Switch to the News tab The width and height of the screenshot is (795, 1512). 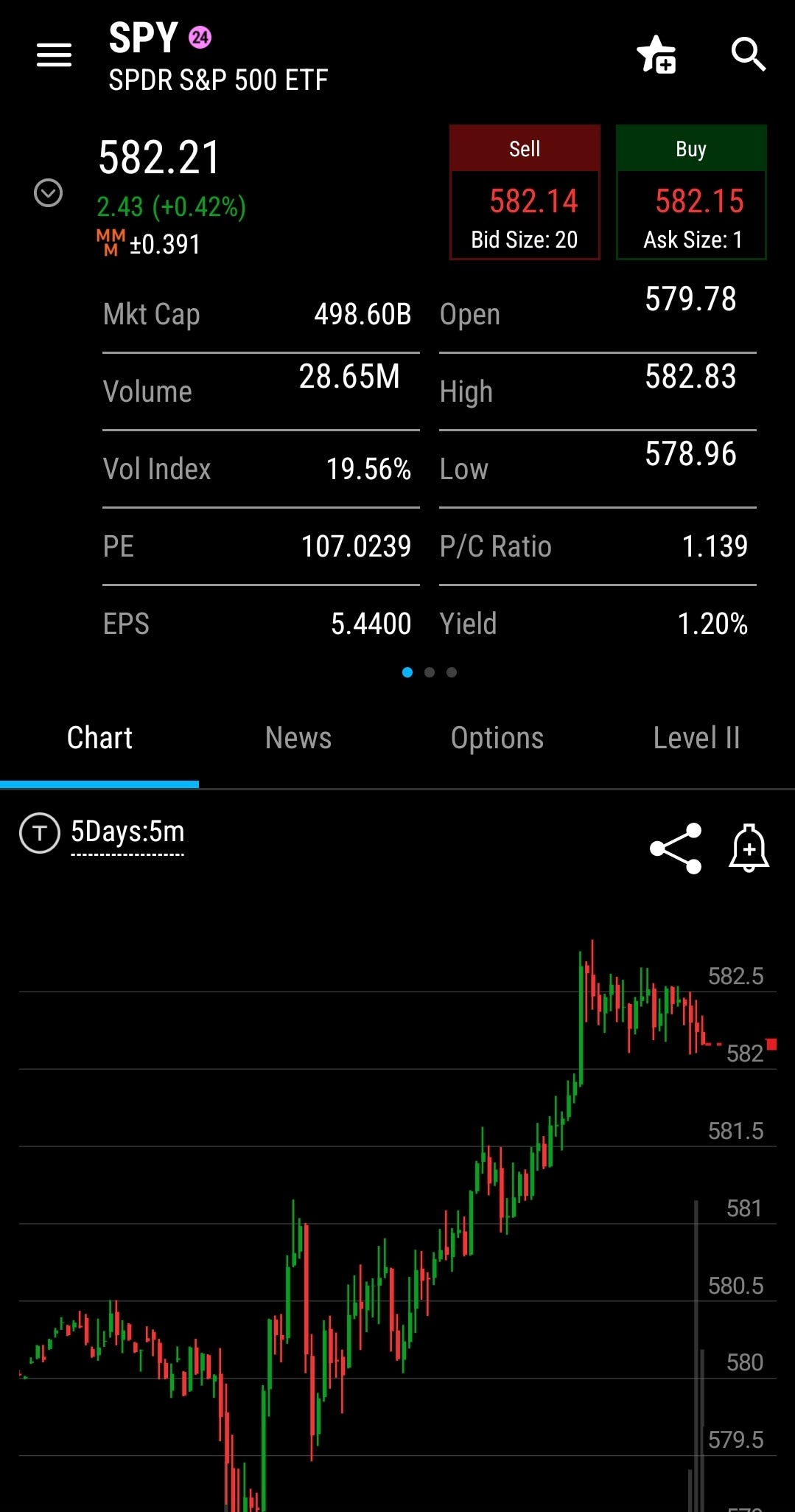pyautogui.click(x=298, y=738)
